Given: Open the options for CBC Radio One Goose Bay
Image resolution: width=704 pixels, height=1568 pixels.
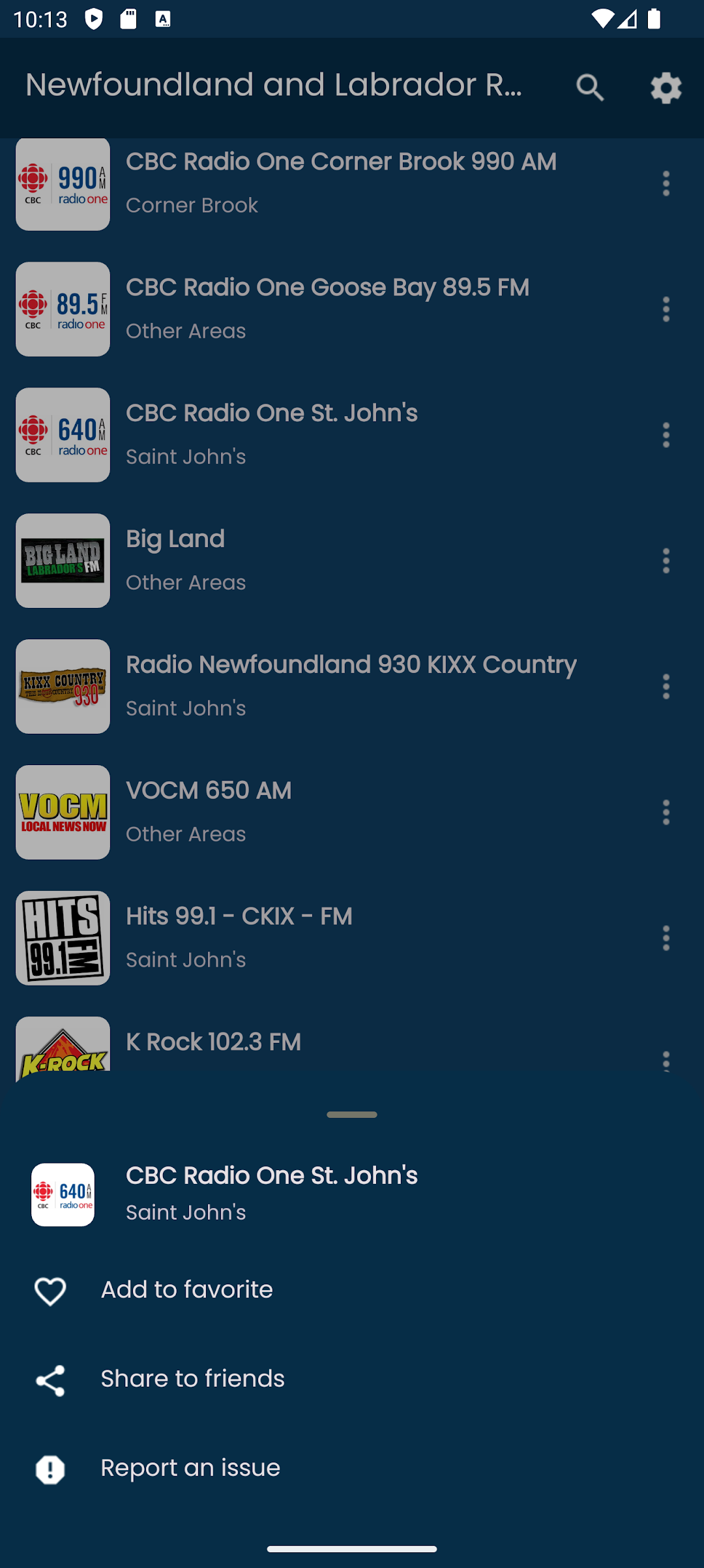Looking at the screenshot, I should 666,309.
